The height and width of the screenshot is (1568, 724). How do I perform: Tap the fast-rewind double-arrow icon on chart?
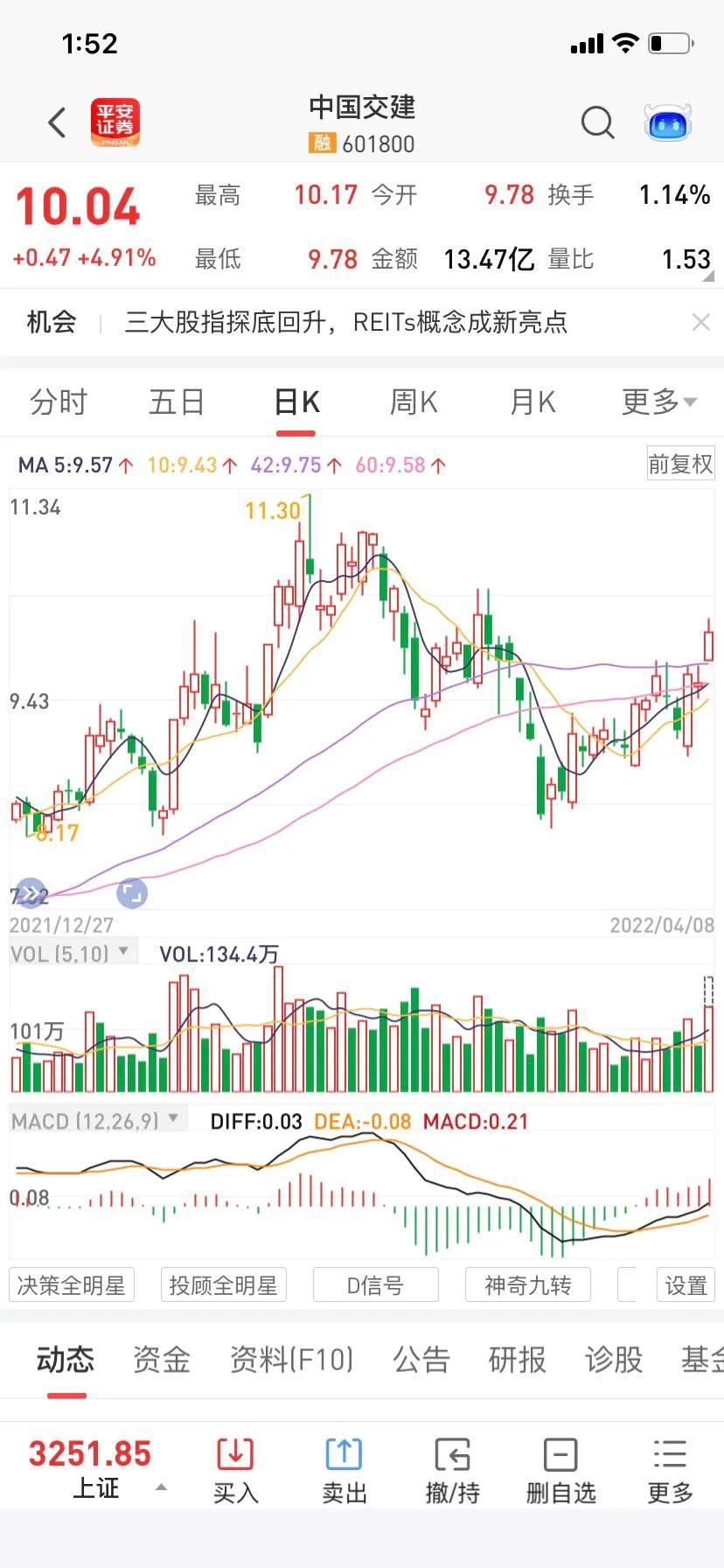29,892
